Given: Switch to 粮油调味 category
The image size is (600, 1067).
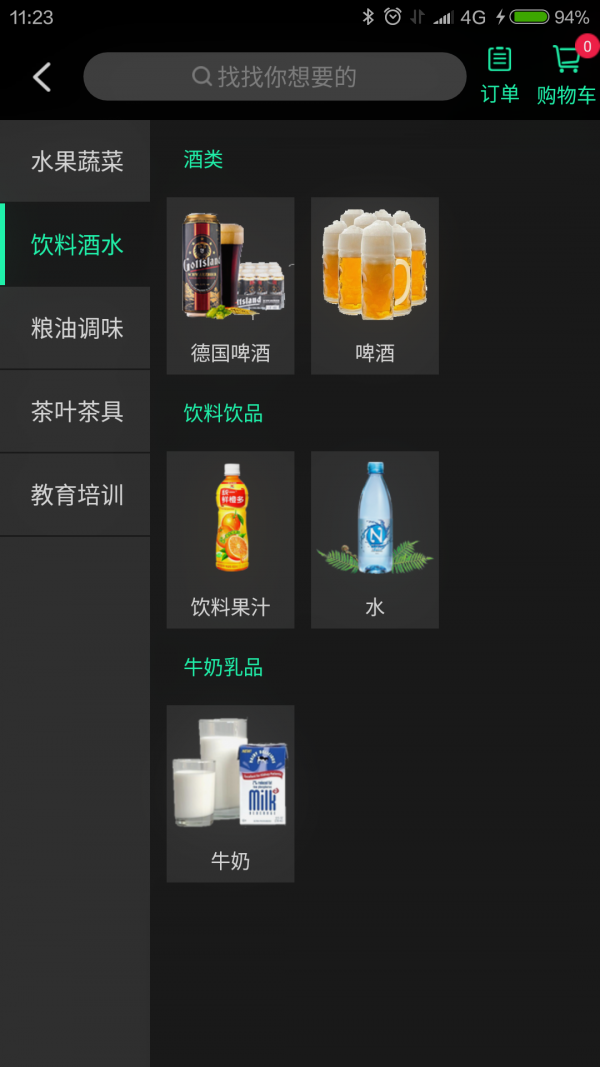Looking at the screenshot, I should tap(76, 328).
